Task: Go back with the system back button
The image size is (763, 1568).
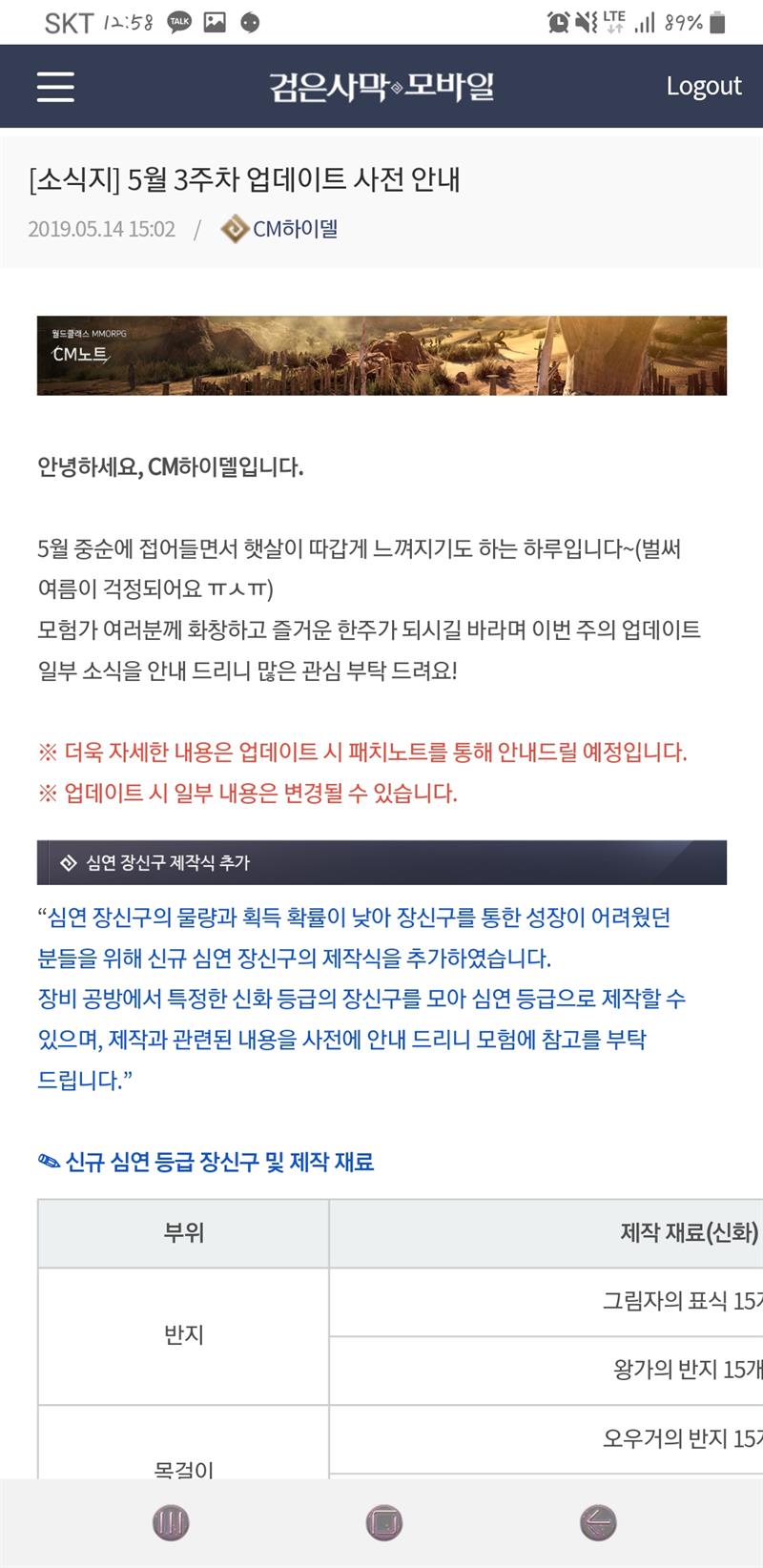Action: click(x=598, y=1521)
